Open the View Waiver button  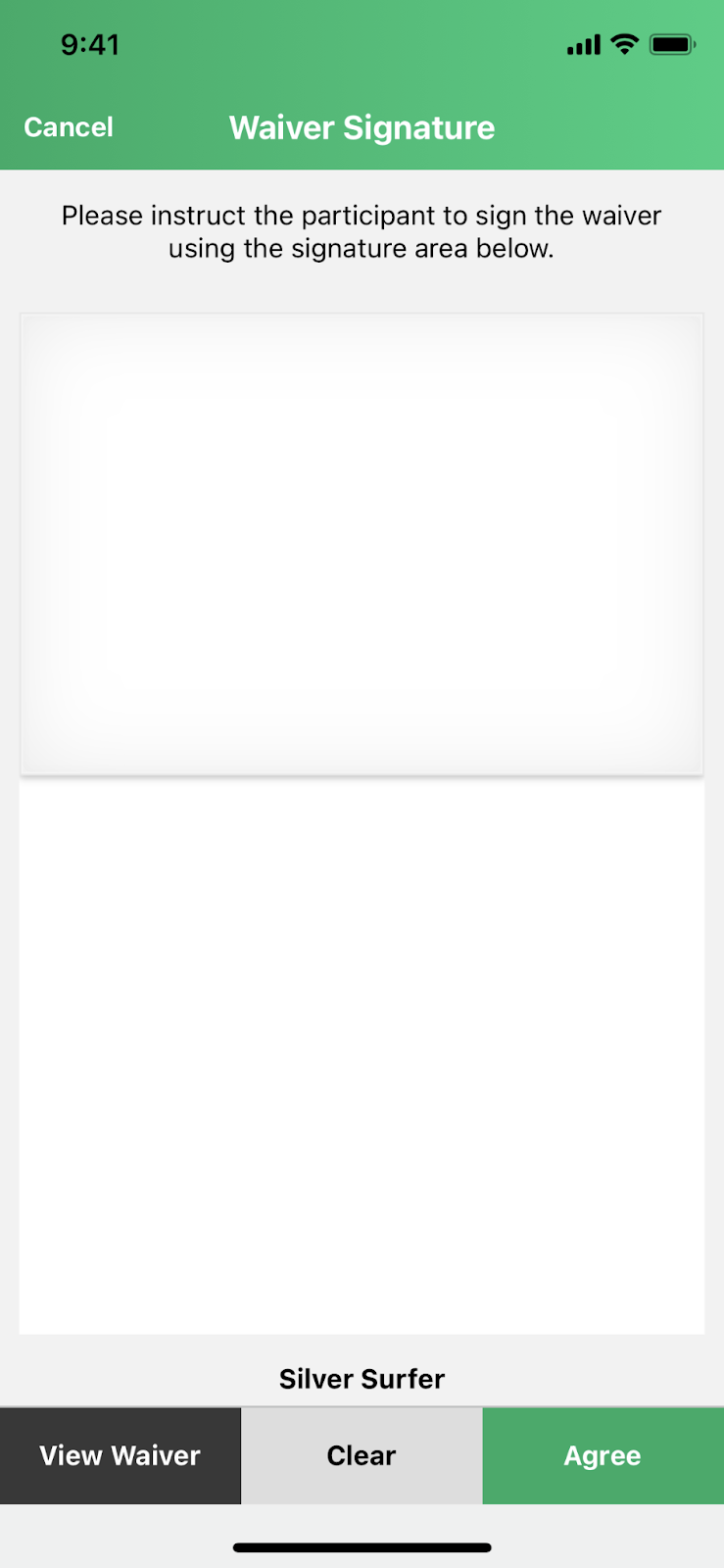pyautogui.click(x=120, y=1455)
